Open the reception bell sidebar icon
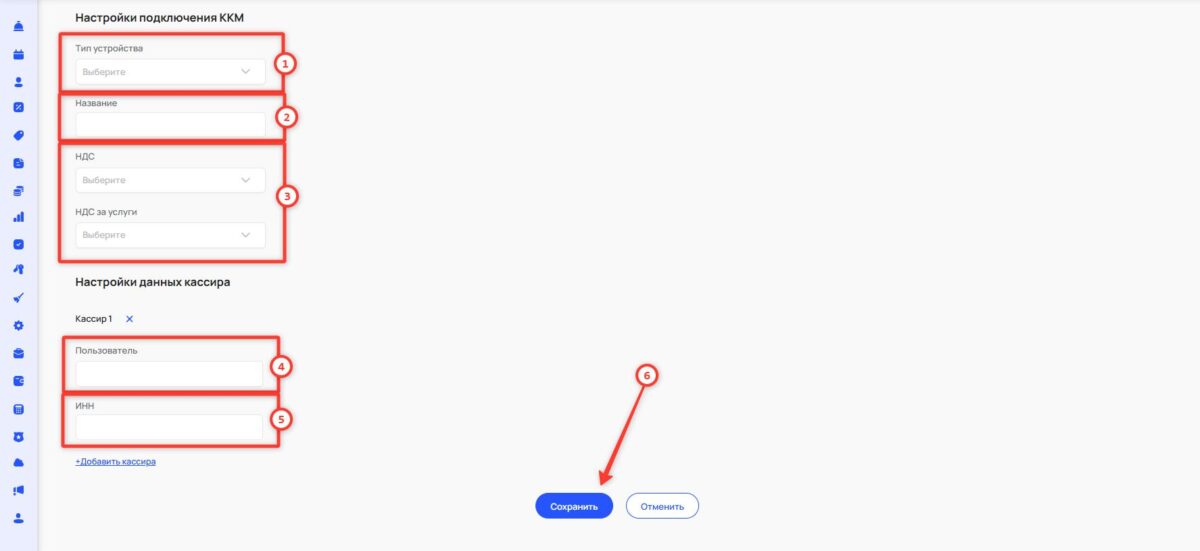The width and height of the screenshot is (1200, 551). [18, 25]
